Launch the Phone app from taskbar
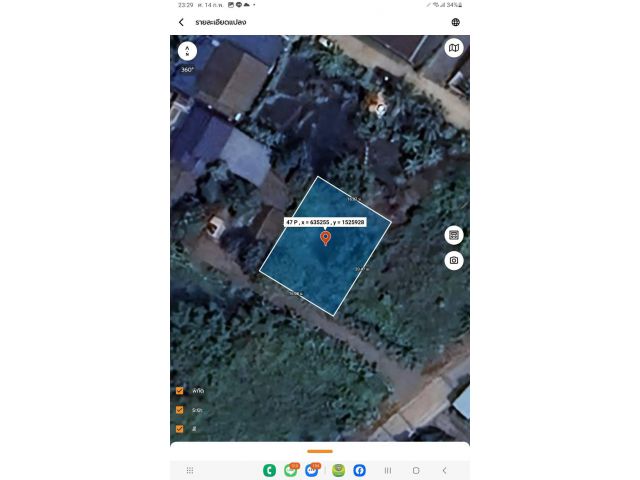The image size is (640, 480). coord(269,470)
